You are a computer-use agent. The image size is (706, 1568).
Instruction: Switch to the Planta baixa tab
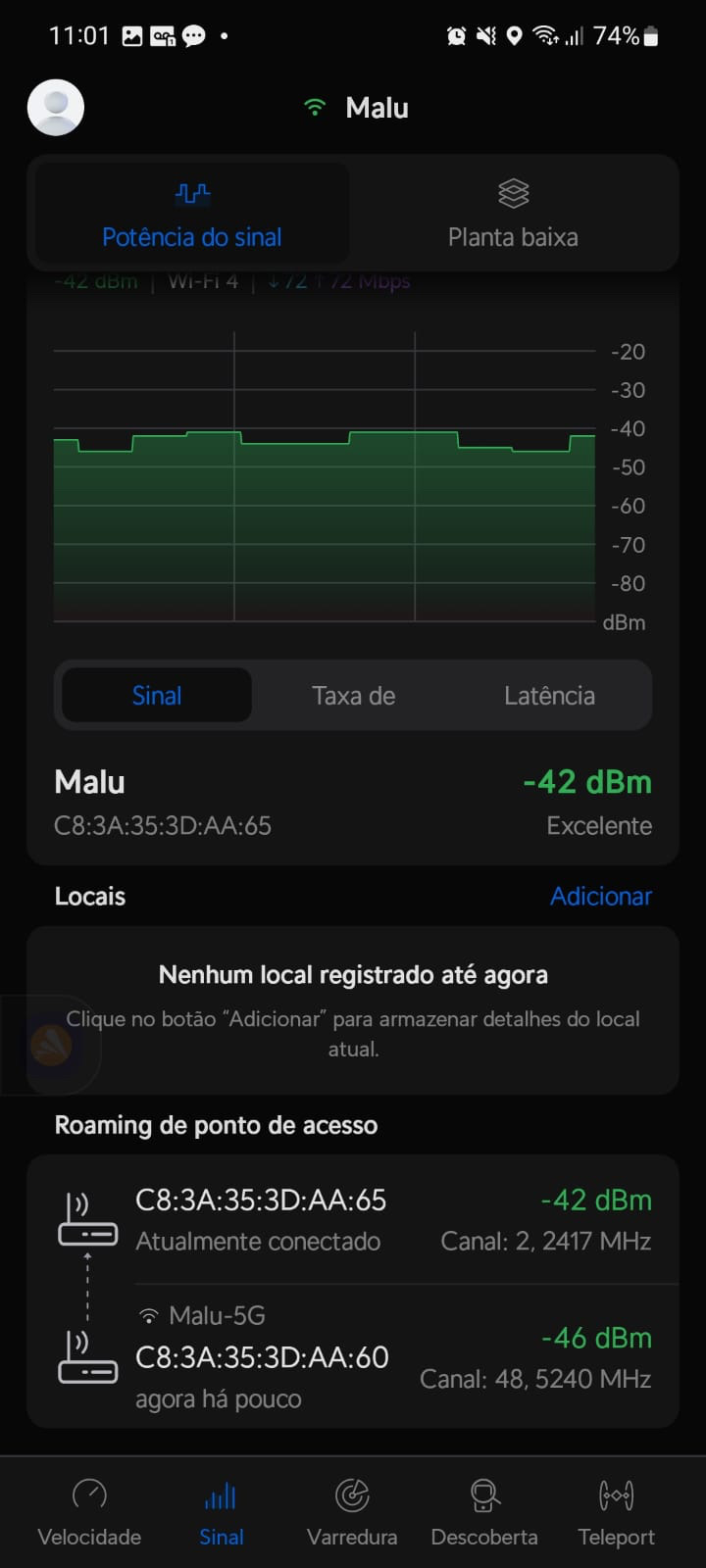[513, 214]
